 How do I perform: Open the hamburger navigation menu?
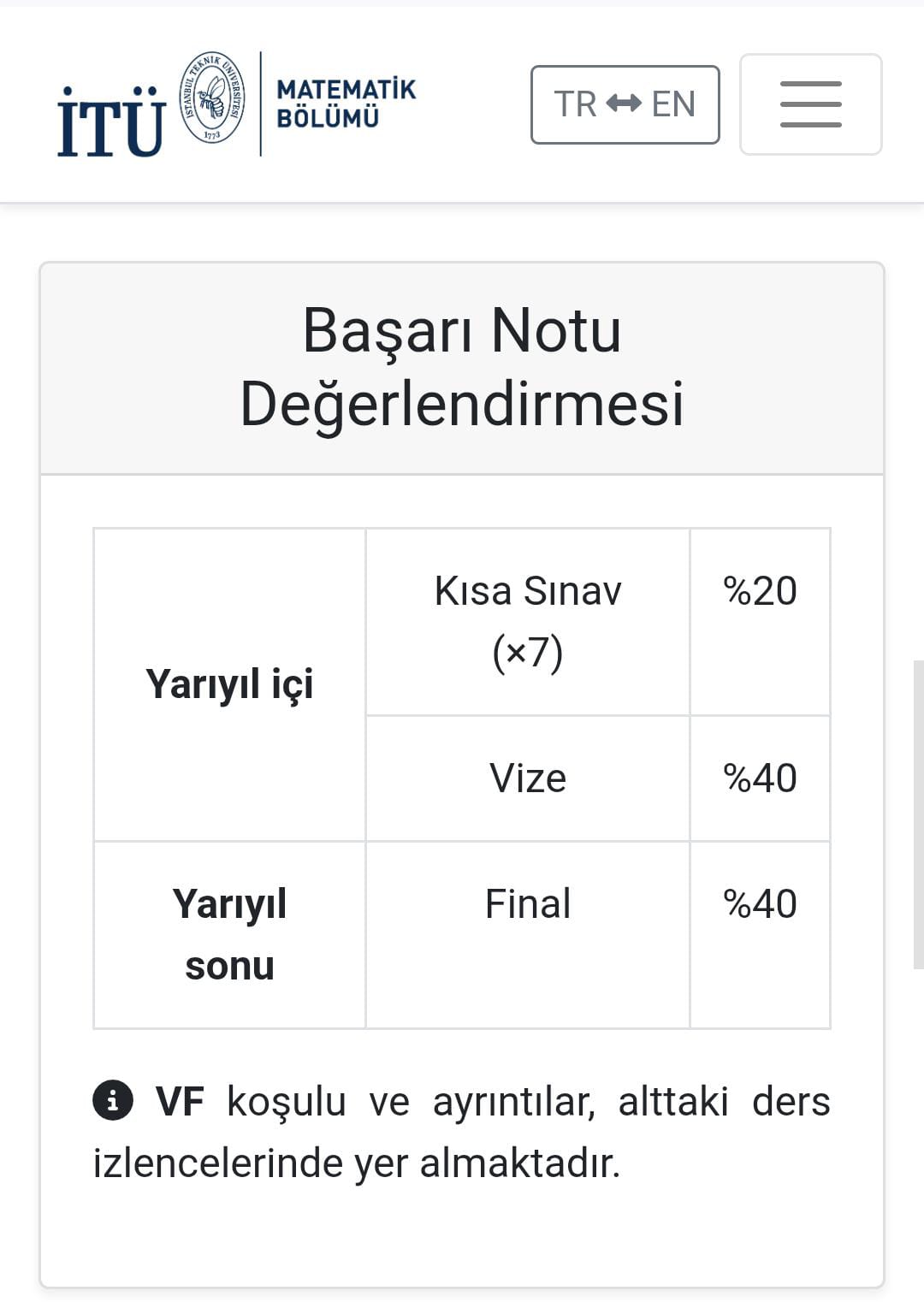(810, 104)
